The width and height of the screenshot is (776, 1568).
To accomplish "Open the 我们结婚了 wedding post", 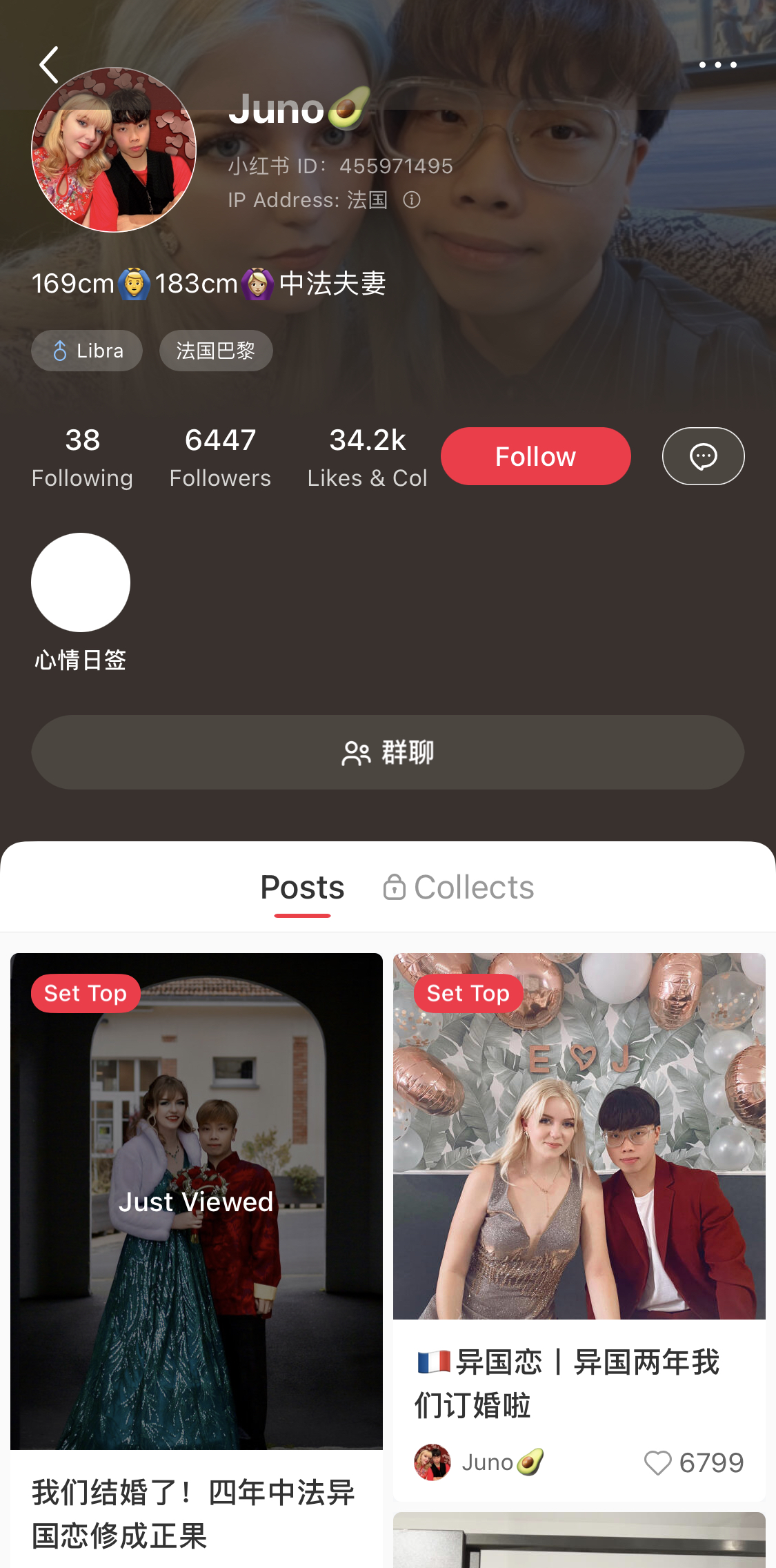I will click(197, 1260).
